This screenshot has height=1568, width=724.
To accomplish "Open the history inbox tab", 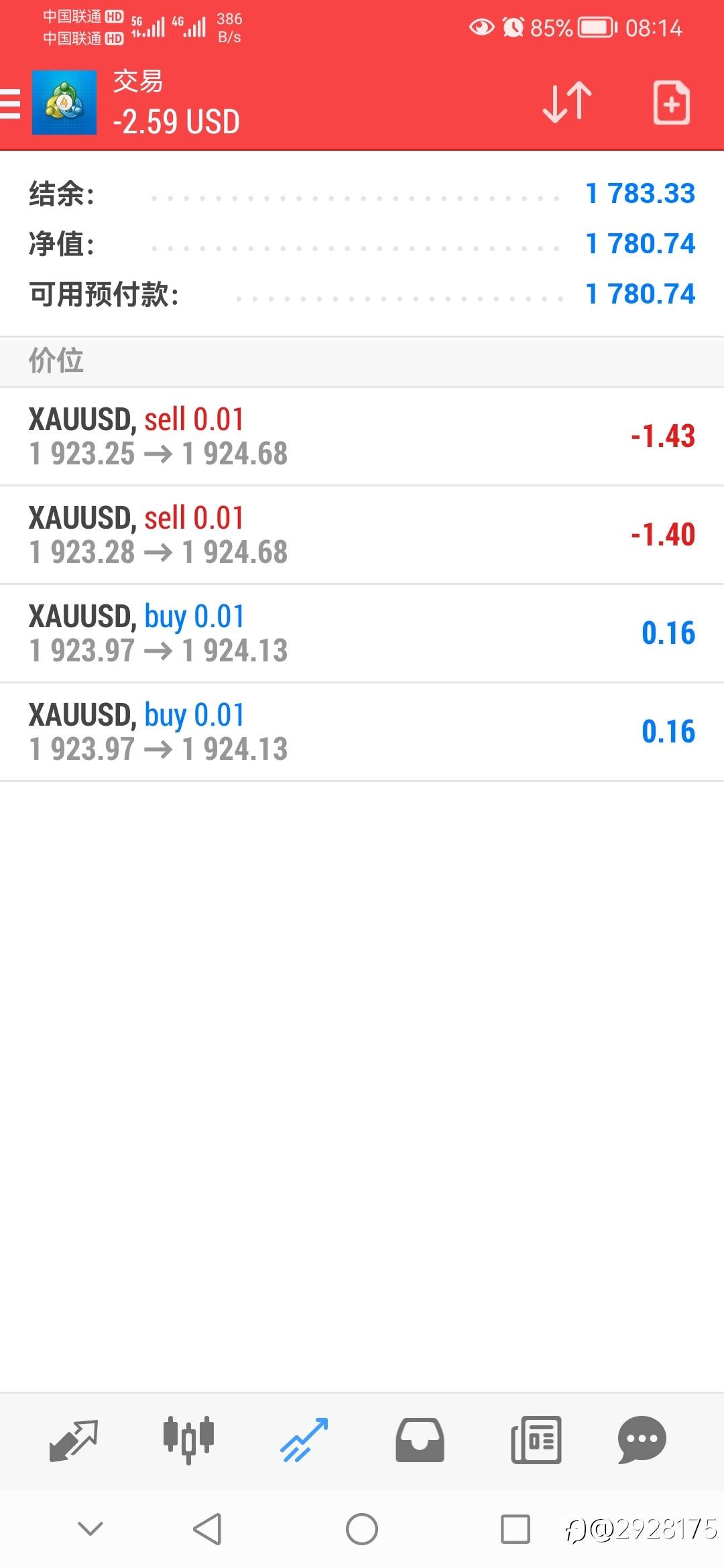I will (420, 1440).
